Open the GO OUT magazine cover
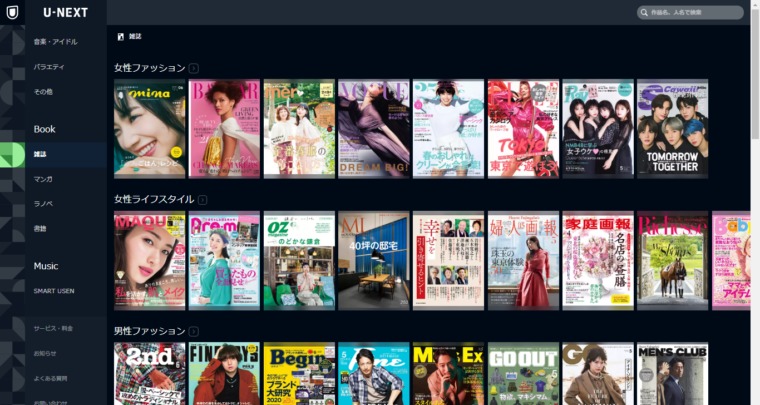Screen dimensions: 760x405 pyautogui.click(x=523, y=374)
